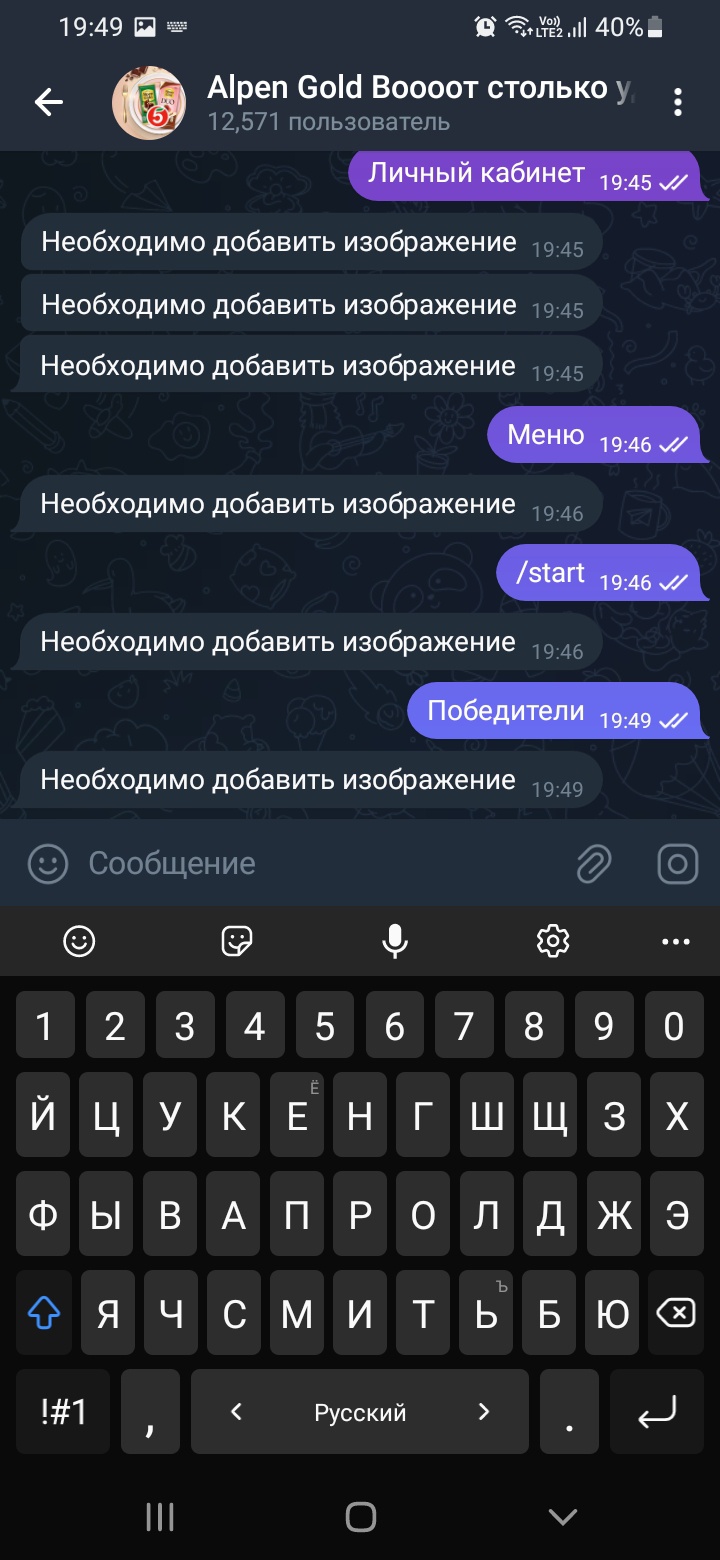Start voice input with keyboard microphone

coord(395,941)
